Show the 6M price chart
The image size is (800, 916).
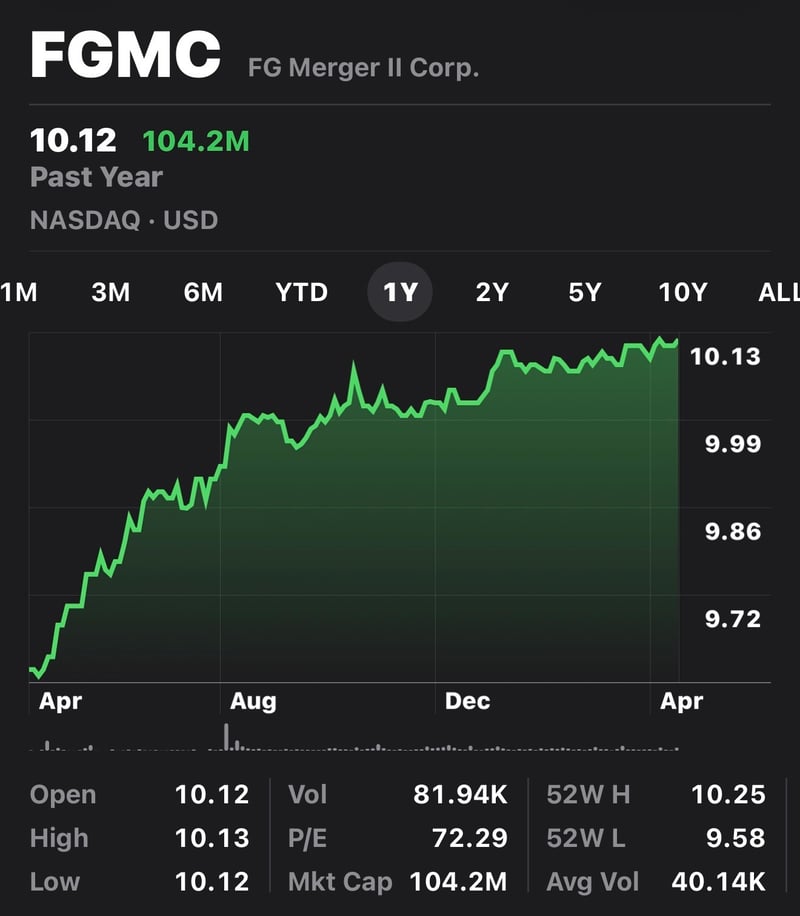pos(203,292)
